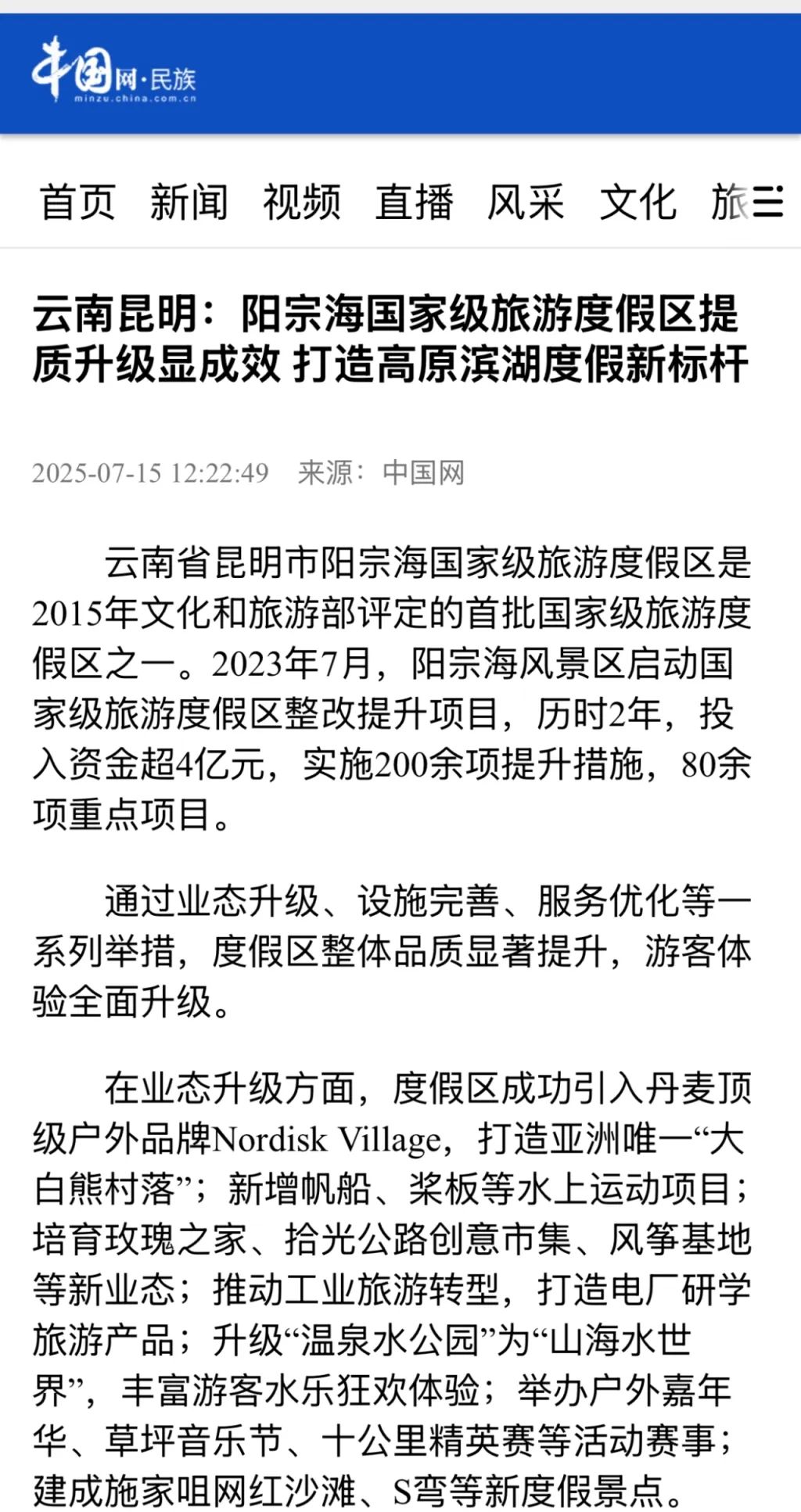Select the 直播 tab
Viewport: 801px width, 1512px height.
[414, 203]
